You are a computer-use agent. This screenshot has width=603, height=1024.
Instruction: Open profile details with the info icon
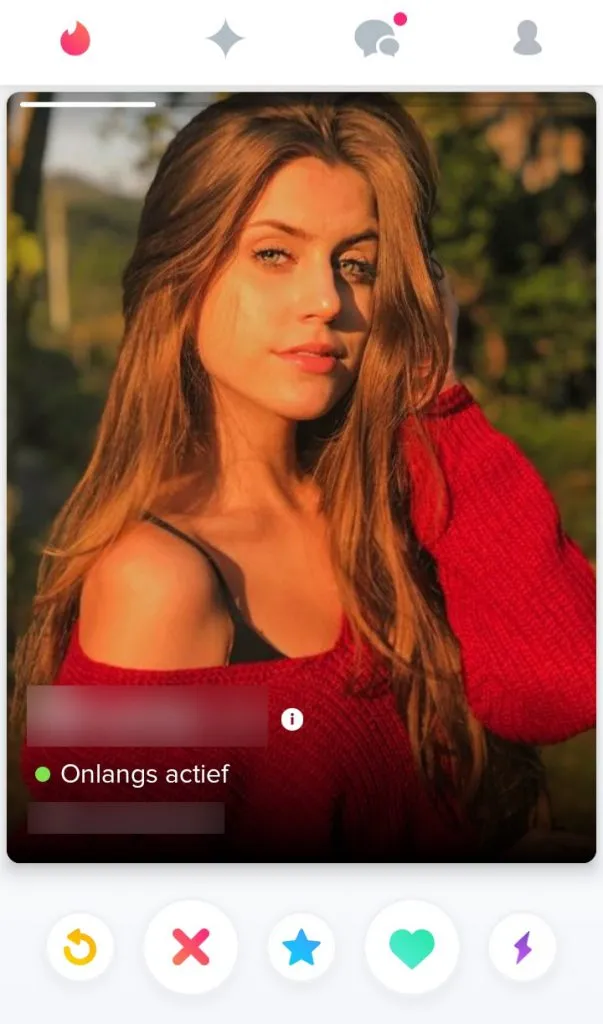pos(292,719)
